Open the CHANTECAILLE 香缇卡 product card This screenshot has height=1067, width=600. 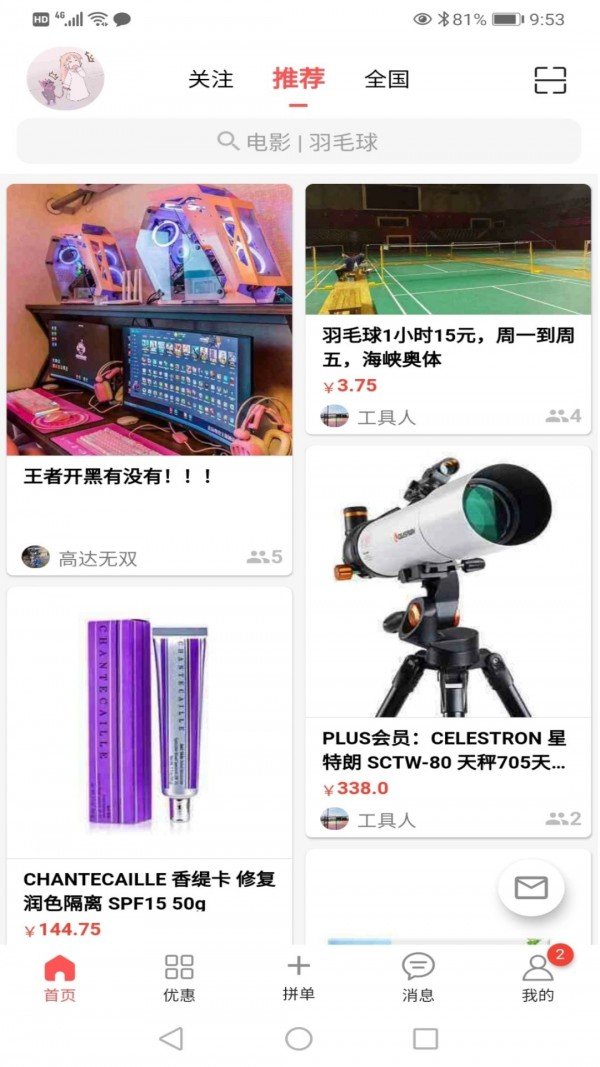click(x=150, y=760)
